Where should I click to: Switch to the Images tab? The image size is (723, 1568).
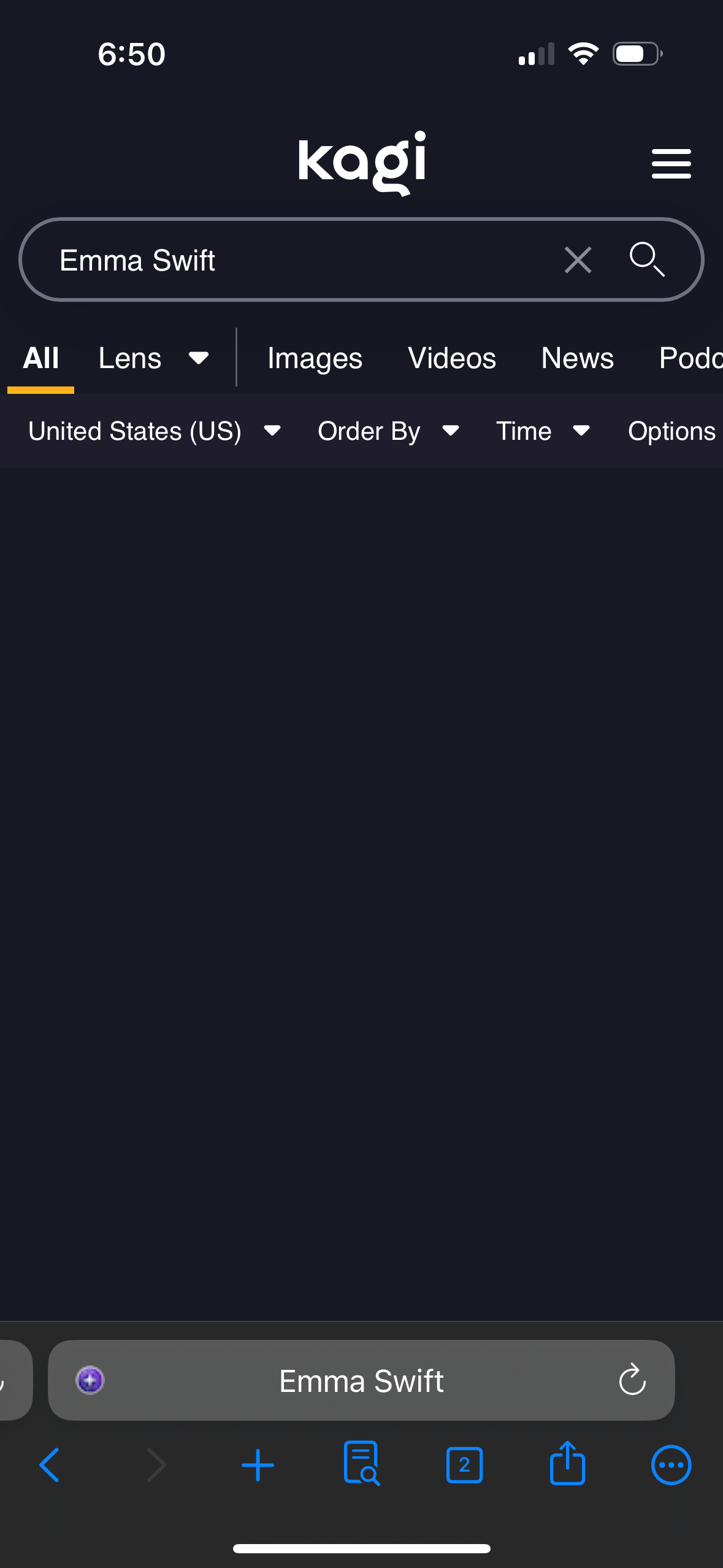click(315, 358)
